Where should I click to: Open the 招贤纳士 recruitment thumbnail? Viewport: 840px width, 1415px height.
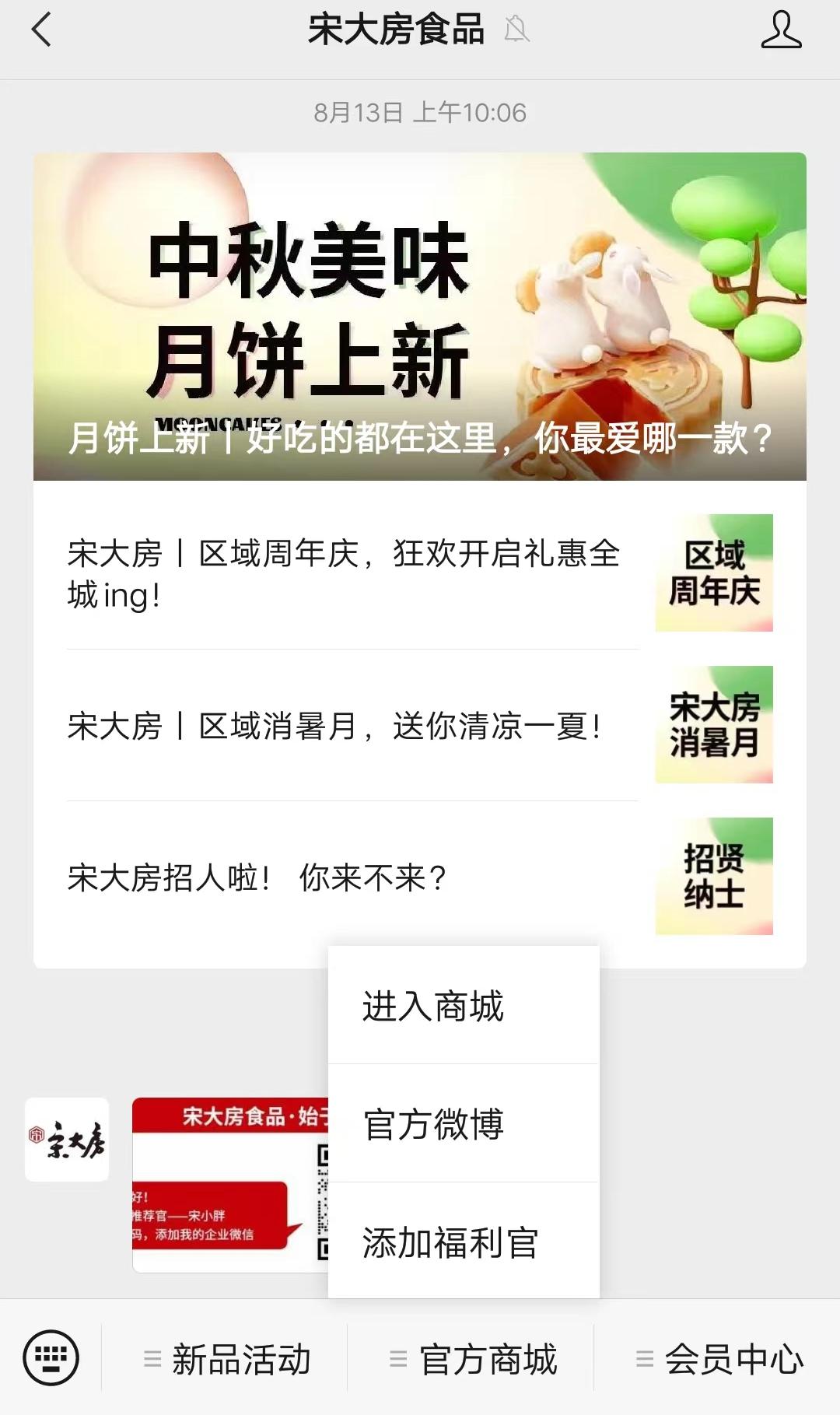coord(716,875)
